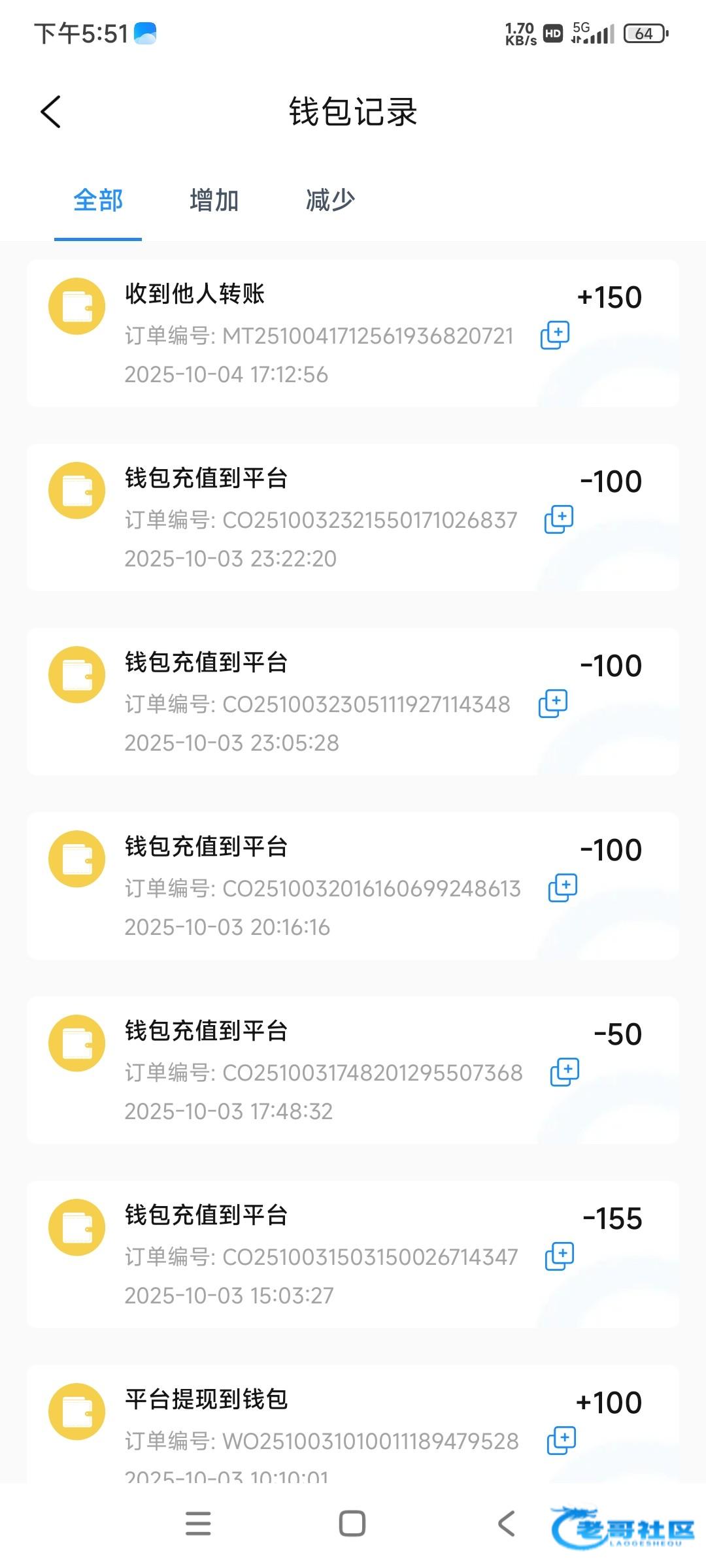706x1568 pixels.
Task: Copy order number CO251003150315002671​4347
Action: [560, 1256]
